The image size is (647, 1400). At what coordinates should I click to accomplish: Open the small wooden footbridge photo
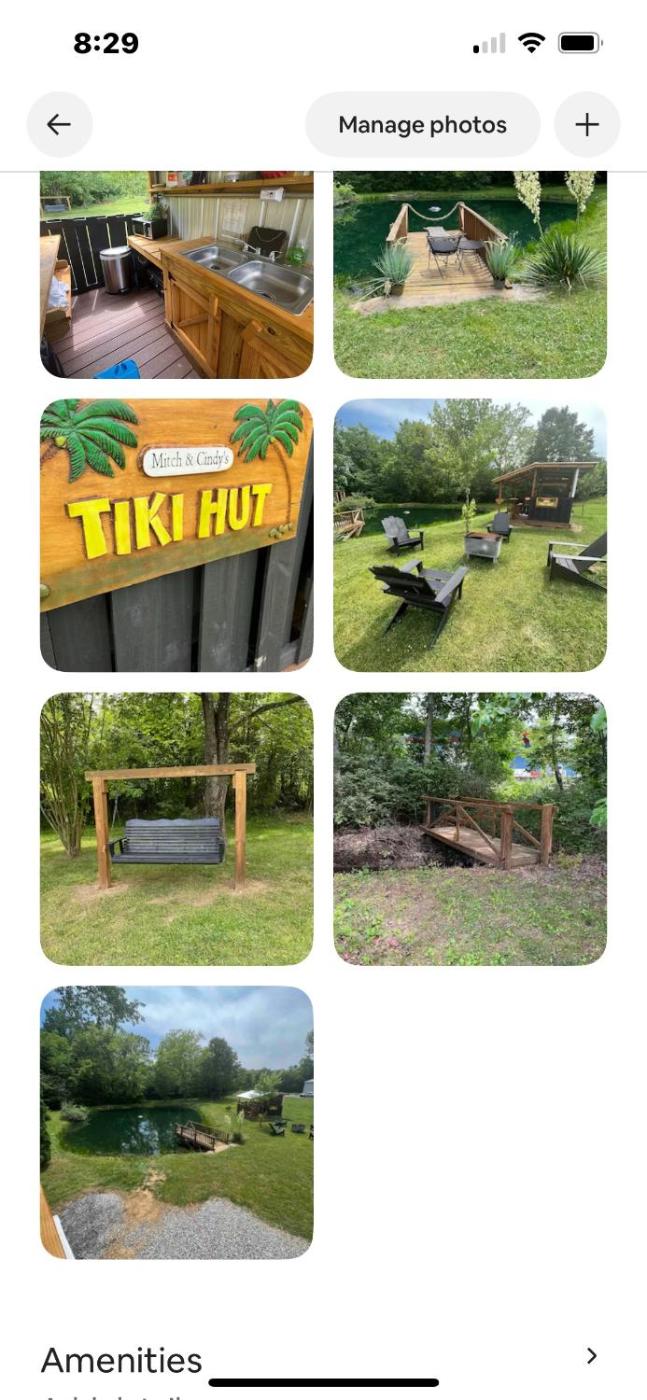click(470, 828)
